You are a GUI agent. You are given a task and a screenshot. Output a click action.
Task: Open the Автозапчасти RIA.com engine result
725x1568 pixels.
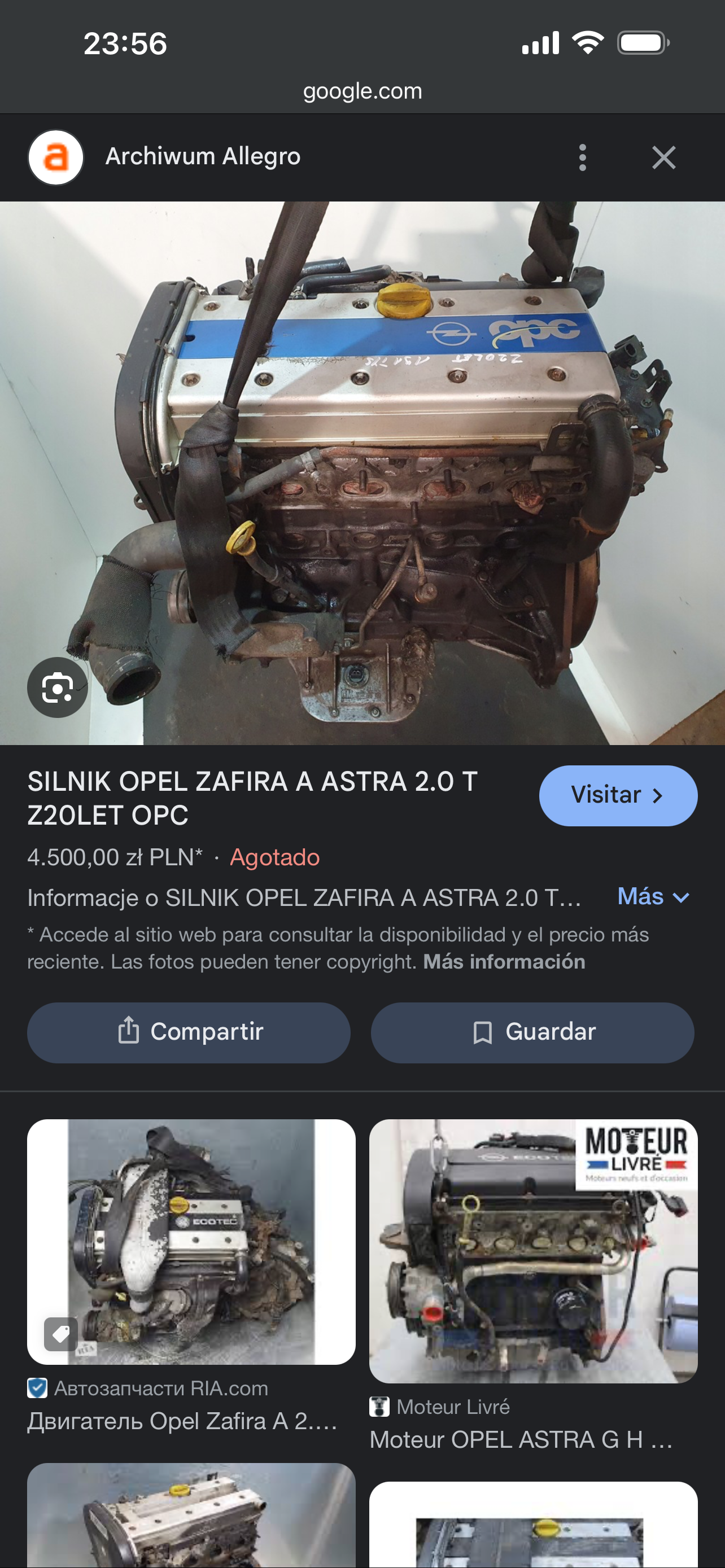point(191,1242)
